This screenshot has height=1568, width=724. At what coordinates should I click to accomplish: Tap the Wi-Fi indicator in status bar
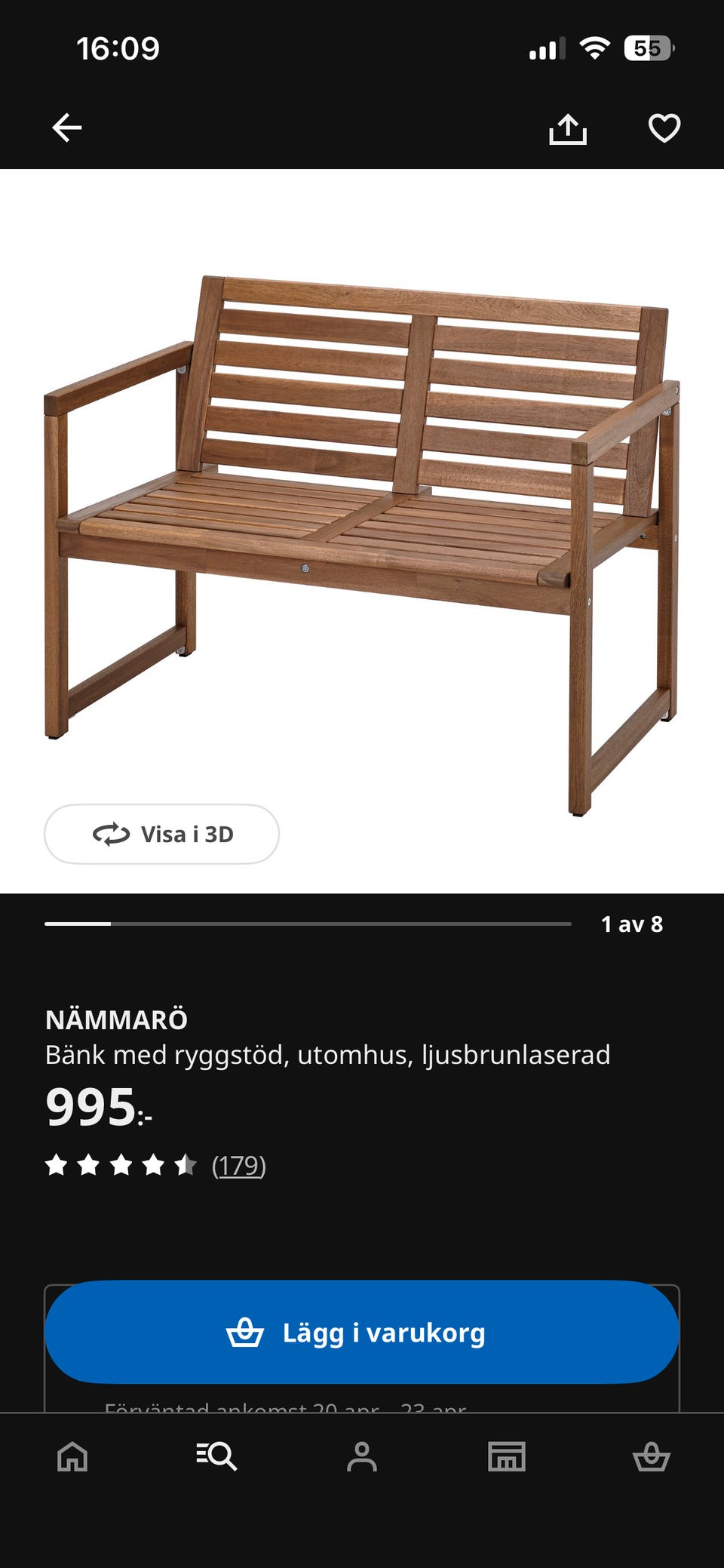(x=596, y=49)
